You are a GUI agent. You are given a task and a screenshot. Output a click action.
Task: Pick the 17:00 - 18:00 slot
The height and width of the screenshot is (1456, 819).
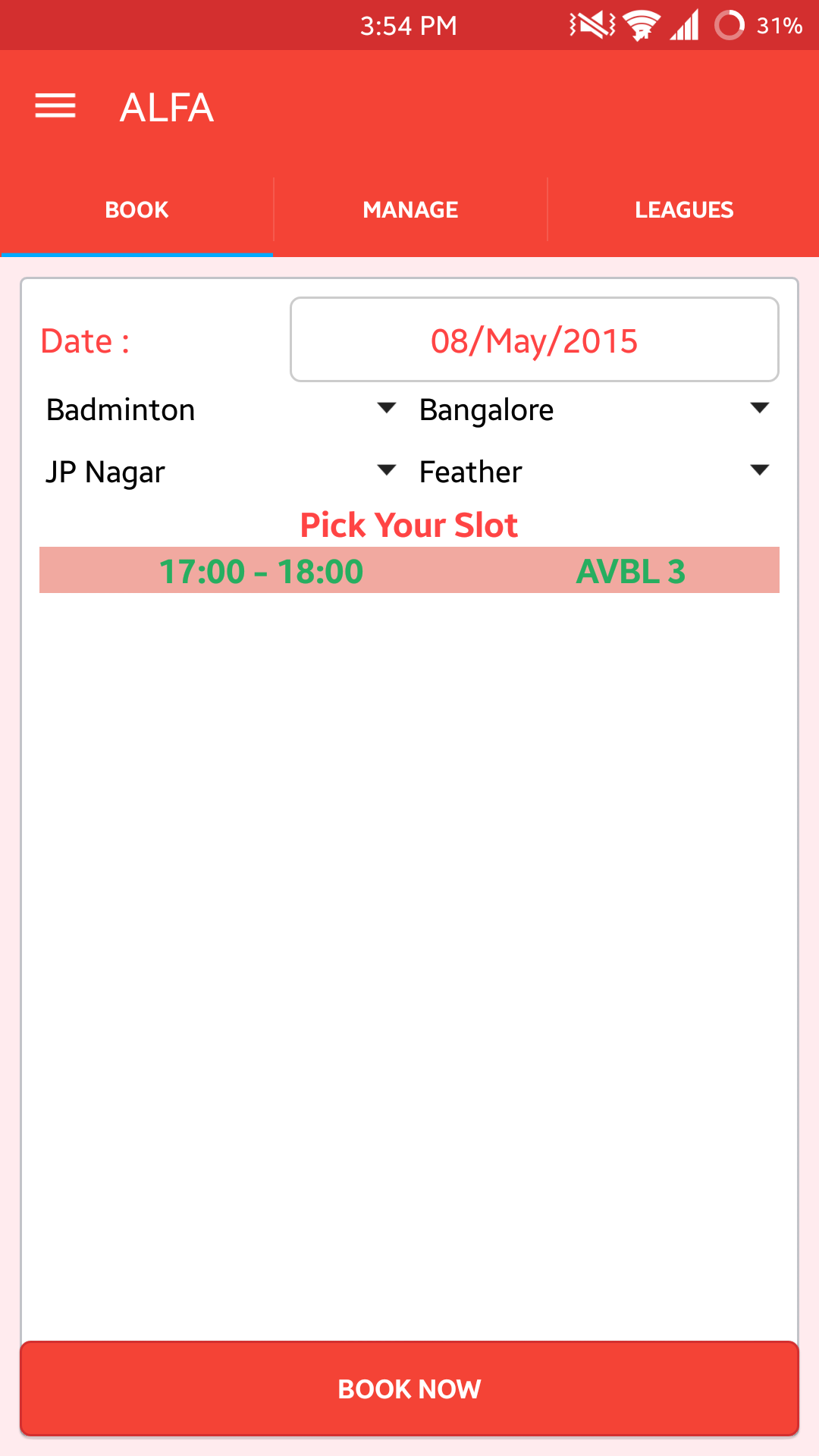click(x=409, y=570)
